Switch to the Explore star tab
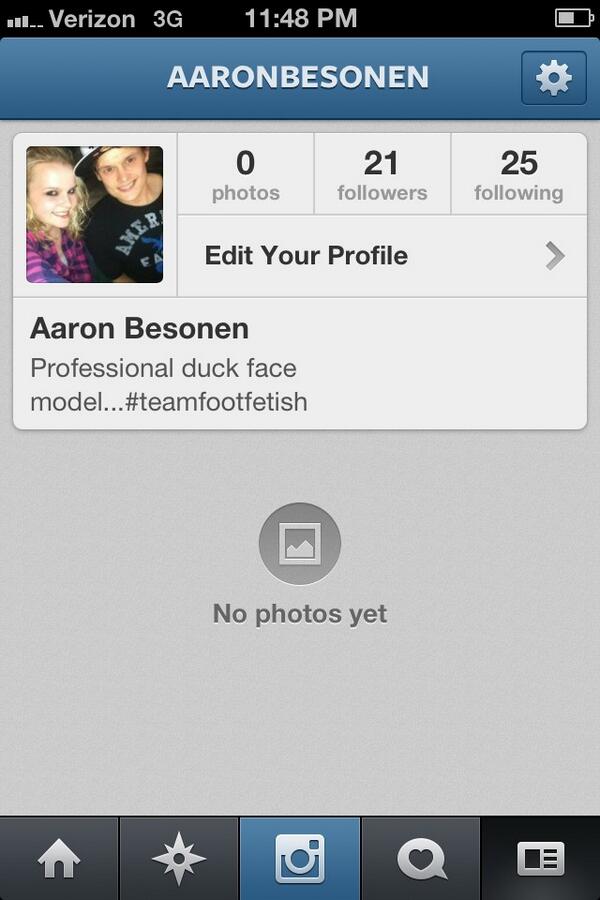 click(179, 859)
